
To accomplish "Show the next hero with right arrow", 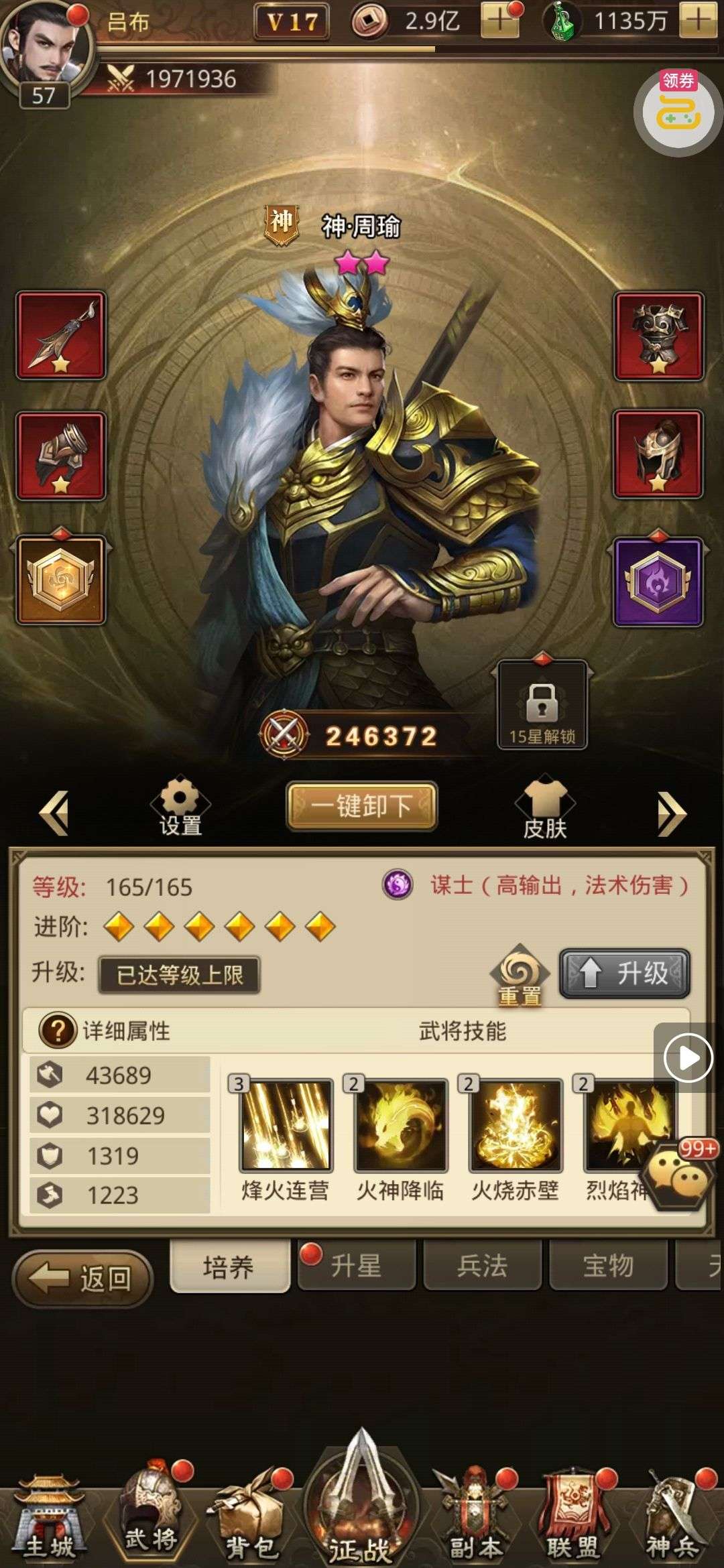I will click(671, 813).
